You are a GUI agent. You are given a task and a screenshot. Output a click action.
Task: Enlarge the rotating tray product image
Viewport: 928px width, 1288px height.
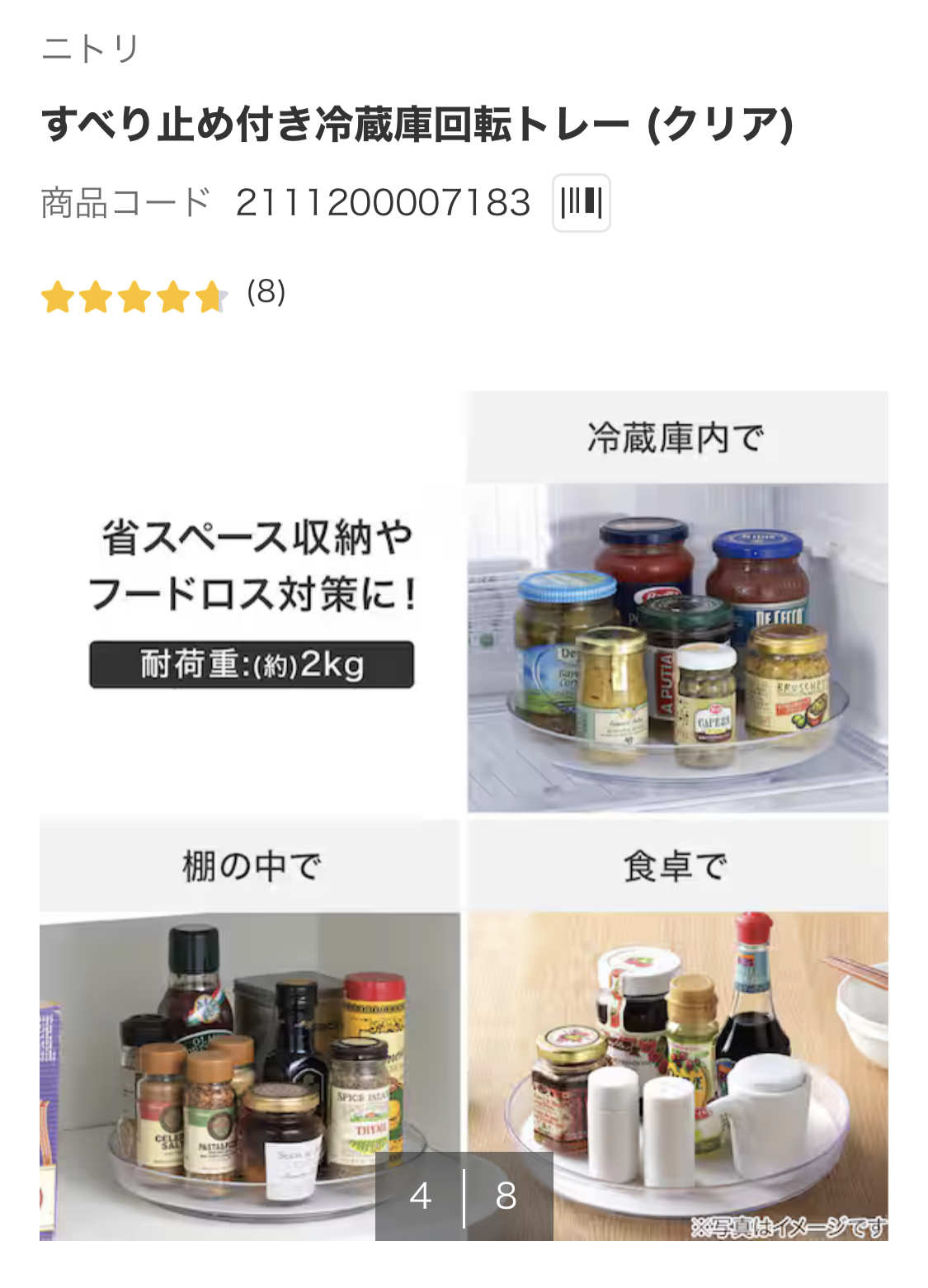click(464, 815)
